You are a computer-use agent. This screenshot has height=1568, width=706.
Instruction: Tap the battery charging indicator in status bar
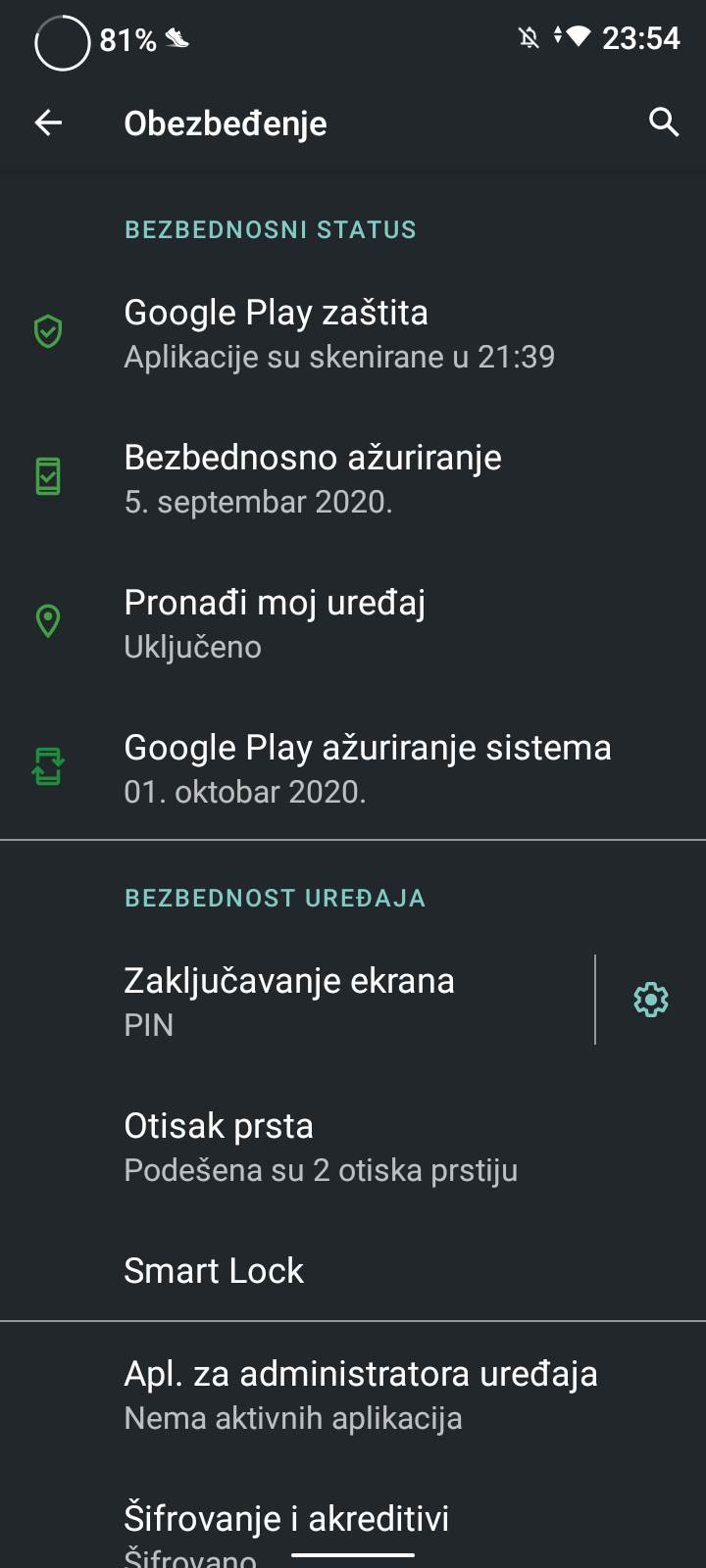pyautogui.click(x=559, y=36)
